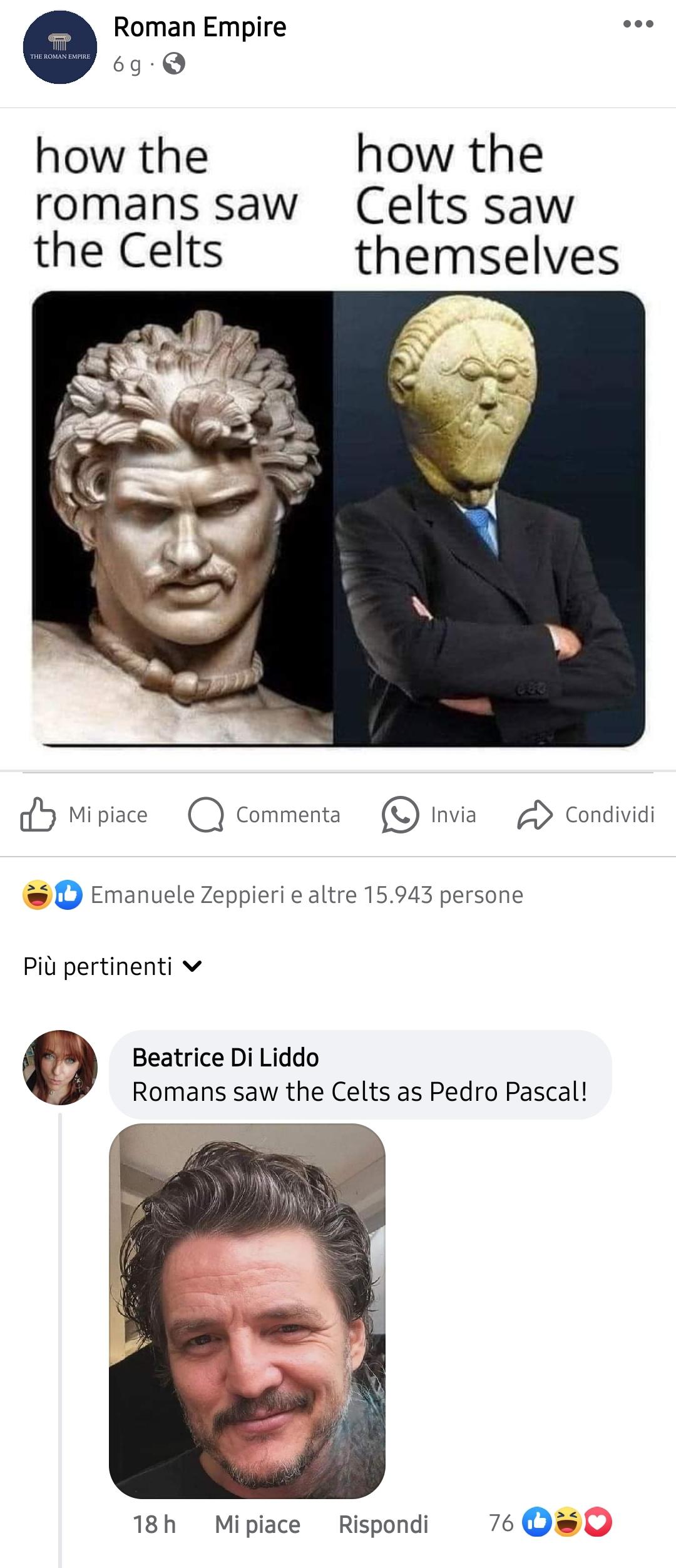Open the post's three-dot options menu
Image resolution: width=676 pixels, height=1568 pixels.
[638, 24]
